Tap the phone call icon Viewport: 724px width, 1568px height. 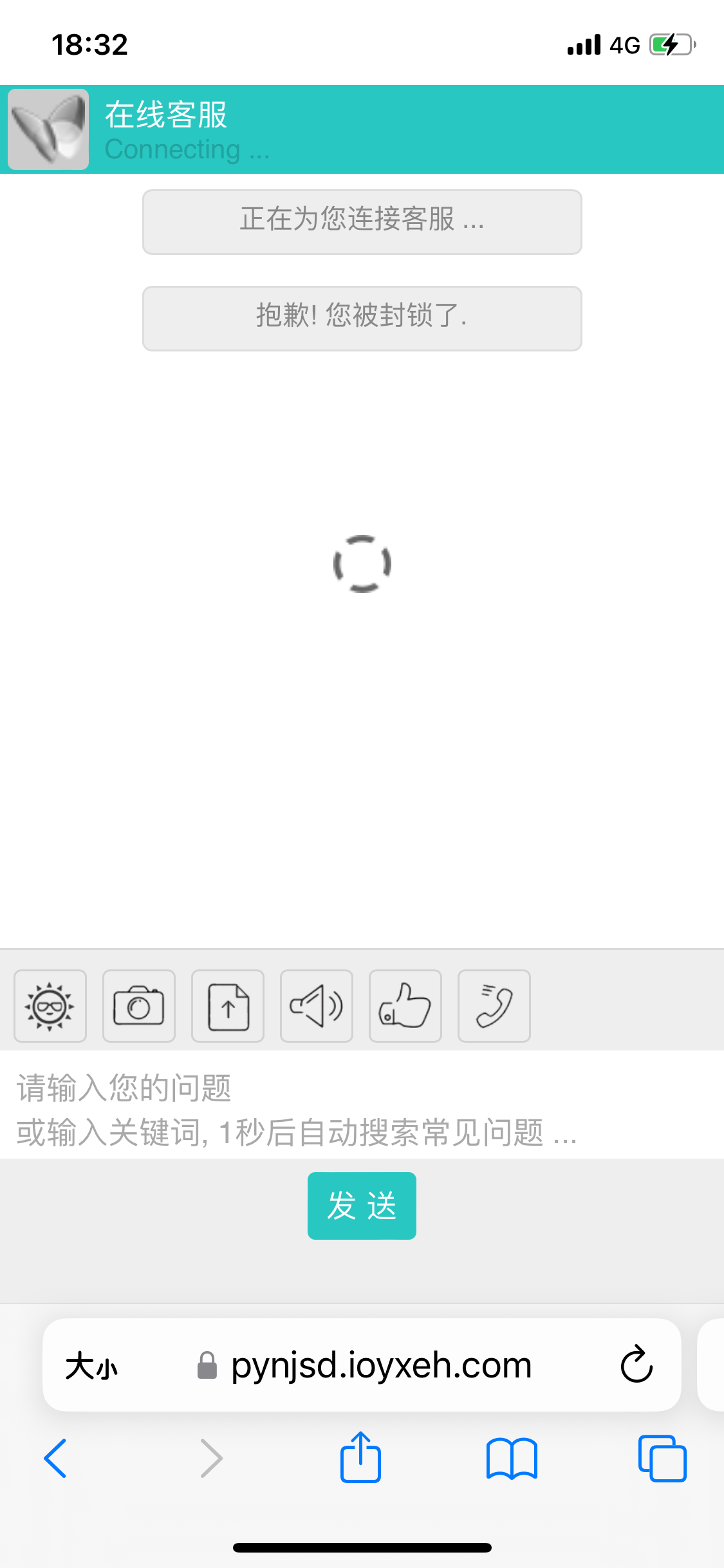[494, 1006]
